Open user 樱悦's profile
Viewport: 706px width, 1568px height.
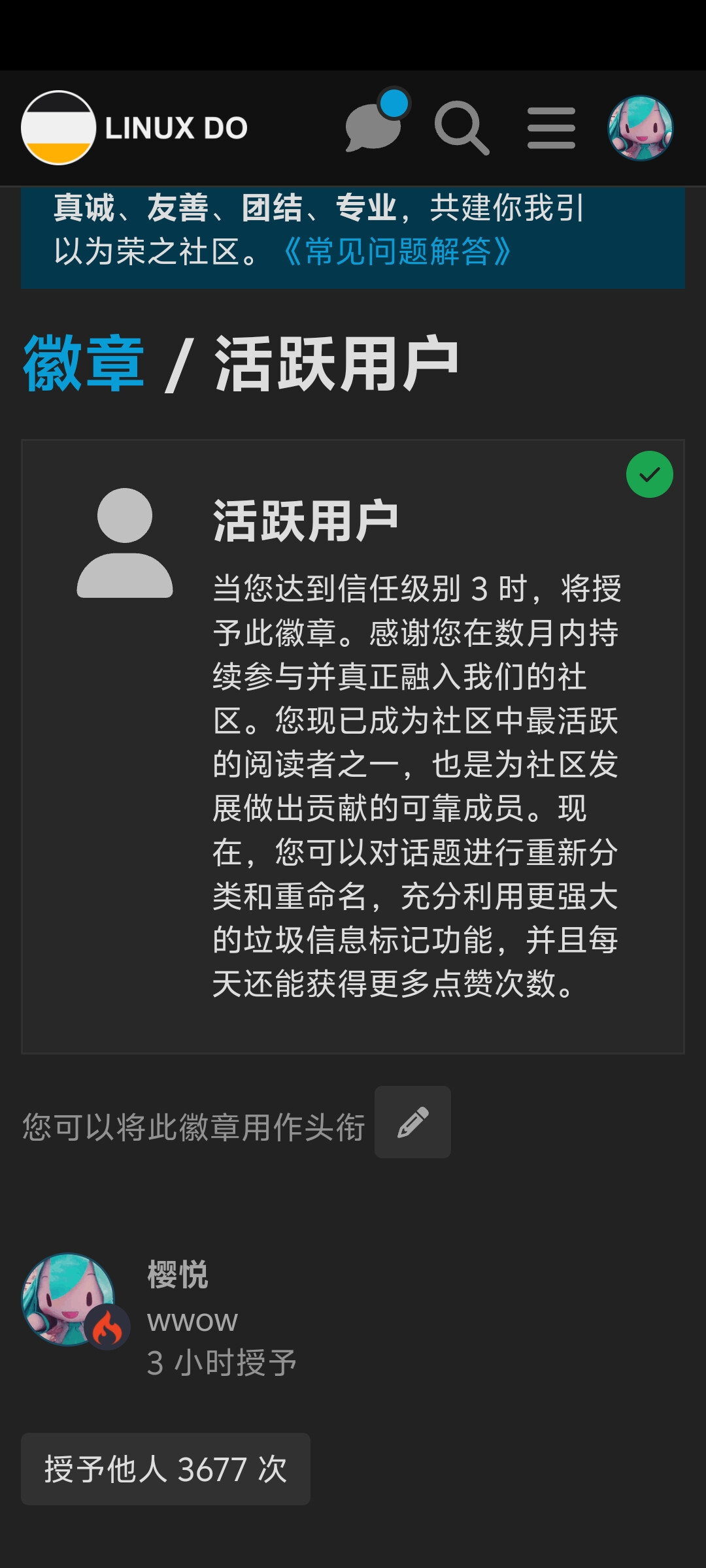(x=177, y=1274)
